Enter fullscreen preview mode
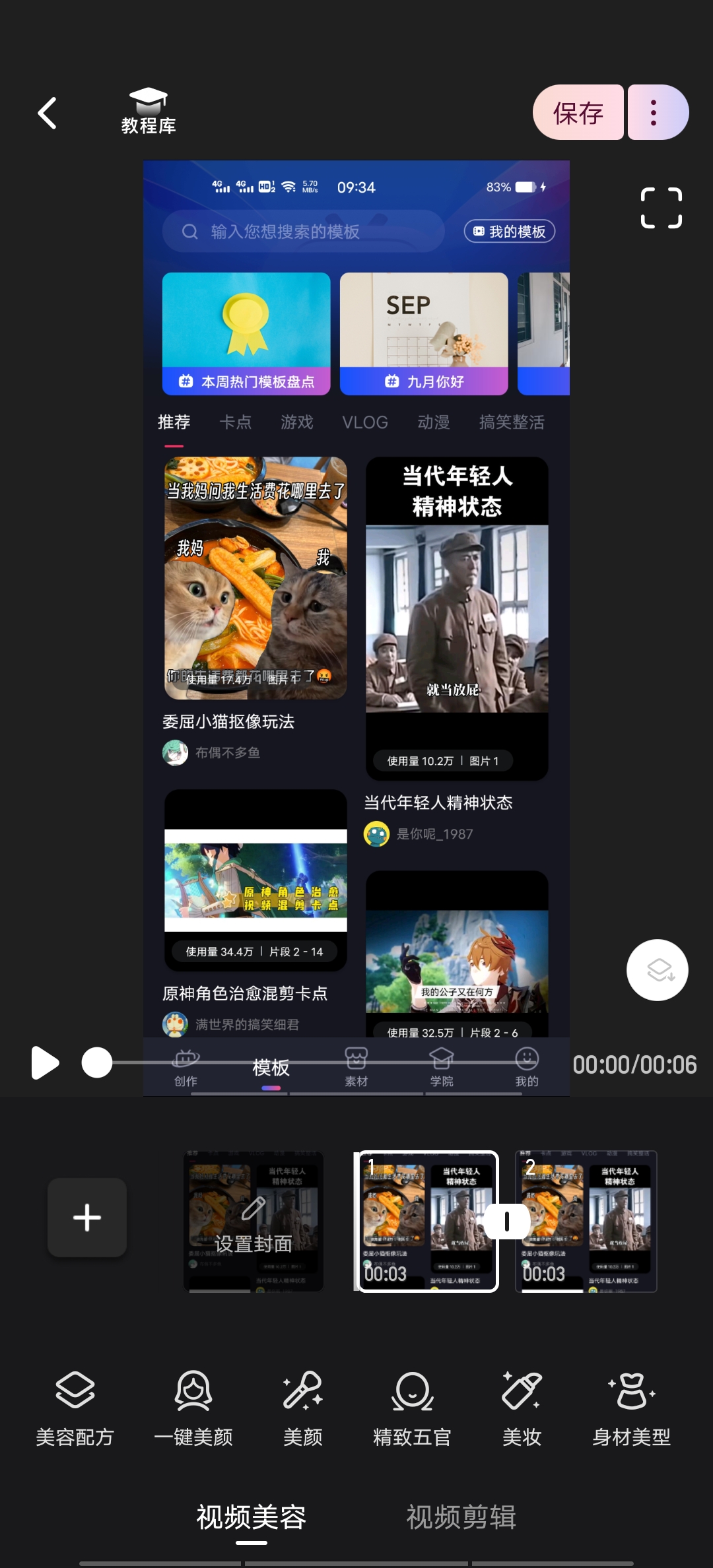Image resolution: width=713 pixels, height=1568 pixels. click(661, 208)
